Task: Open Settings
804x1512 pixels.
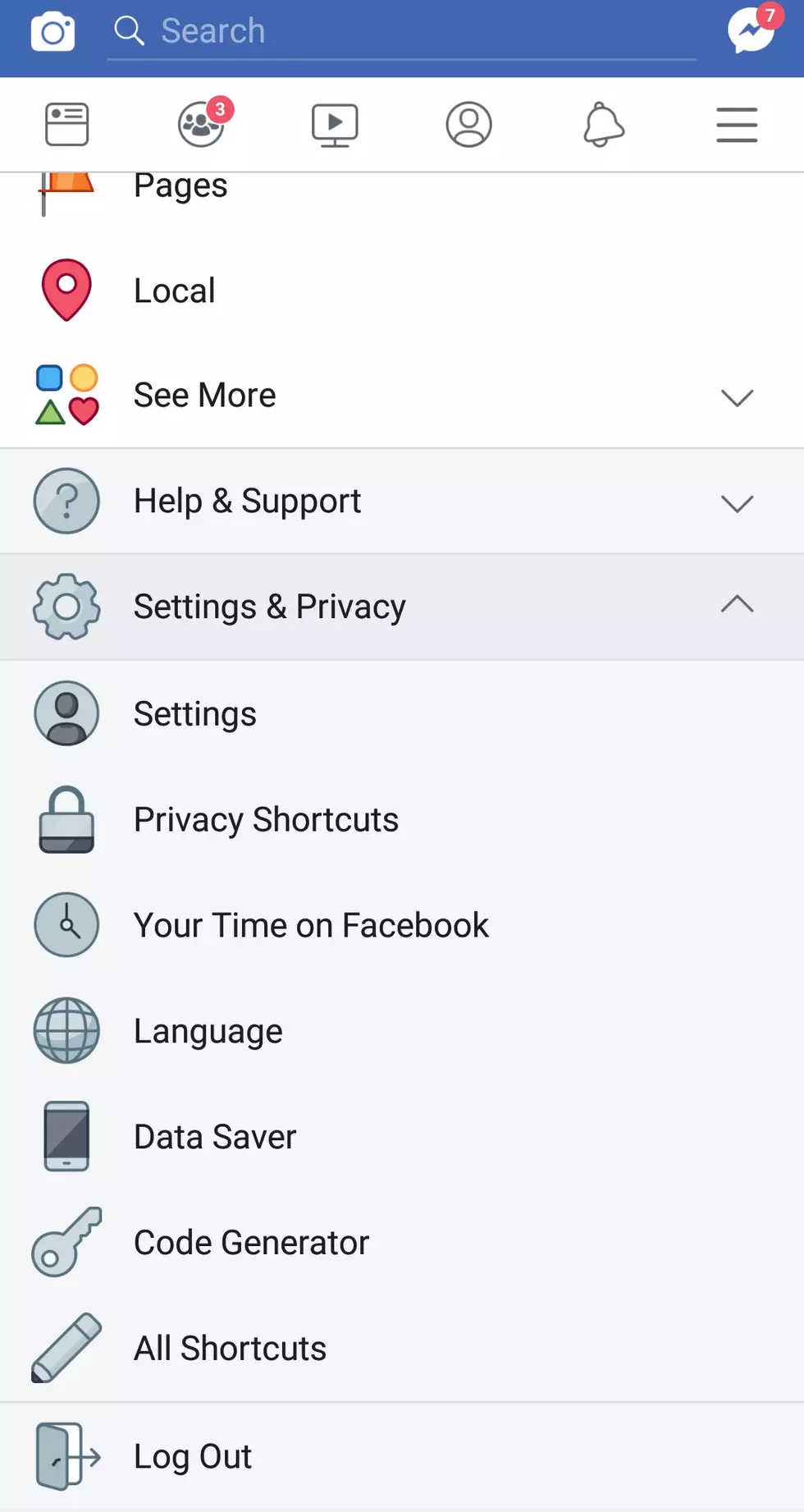Action: pyautogui.click(x=402, y=714)
